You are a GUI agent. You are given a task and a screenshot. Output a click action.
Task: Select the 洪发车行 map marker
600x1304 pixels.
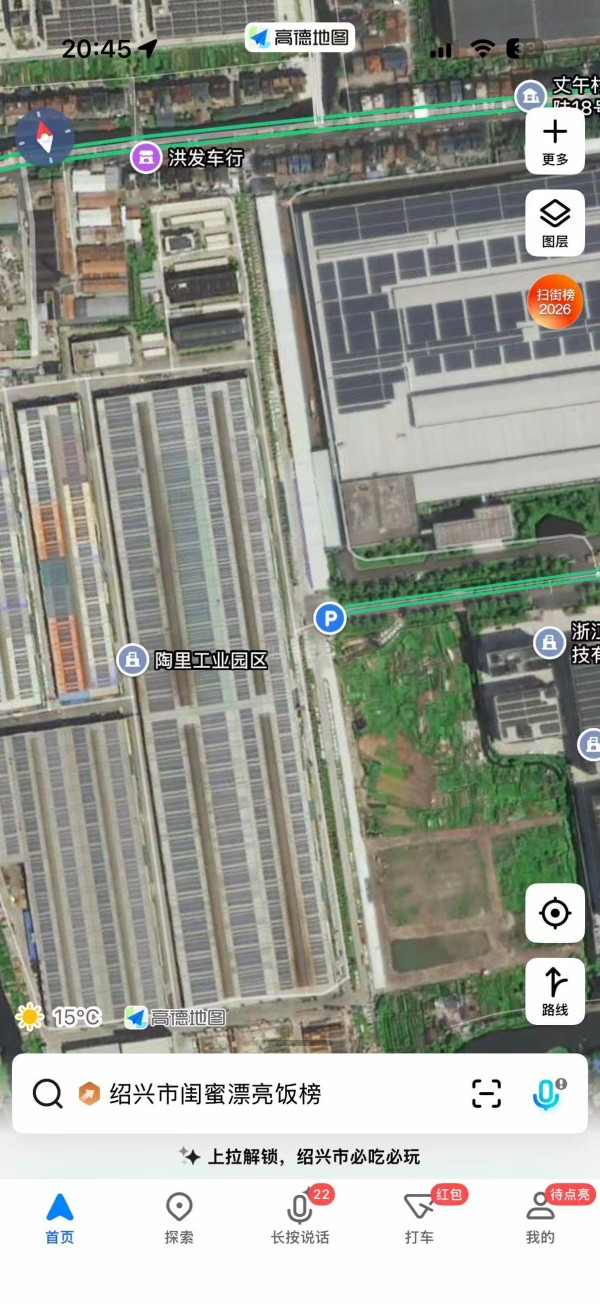(x=147, y=157)
